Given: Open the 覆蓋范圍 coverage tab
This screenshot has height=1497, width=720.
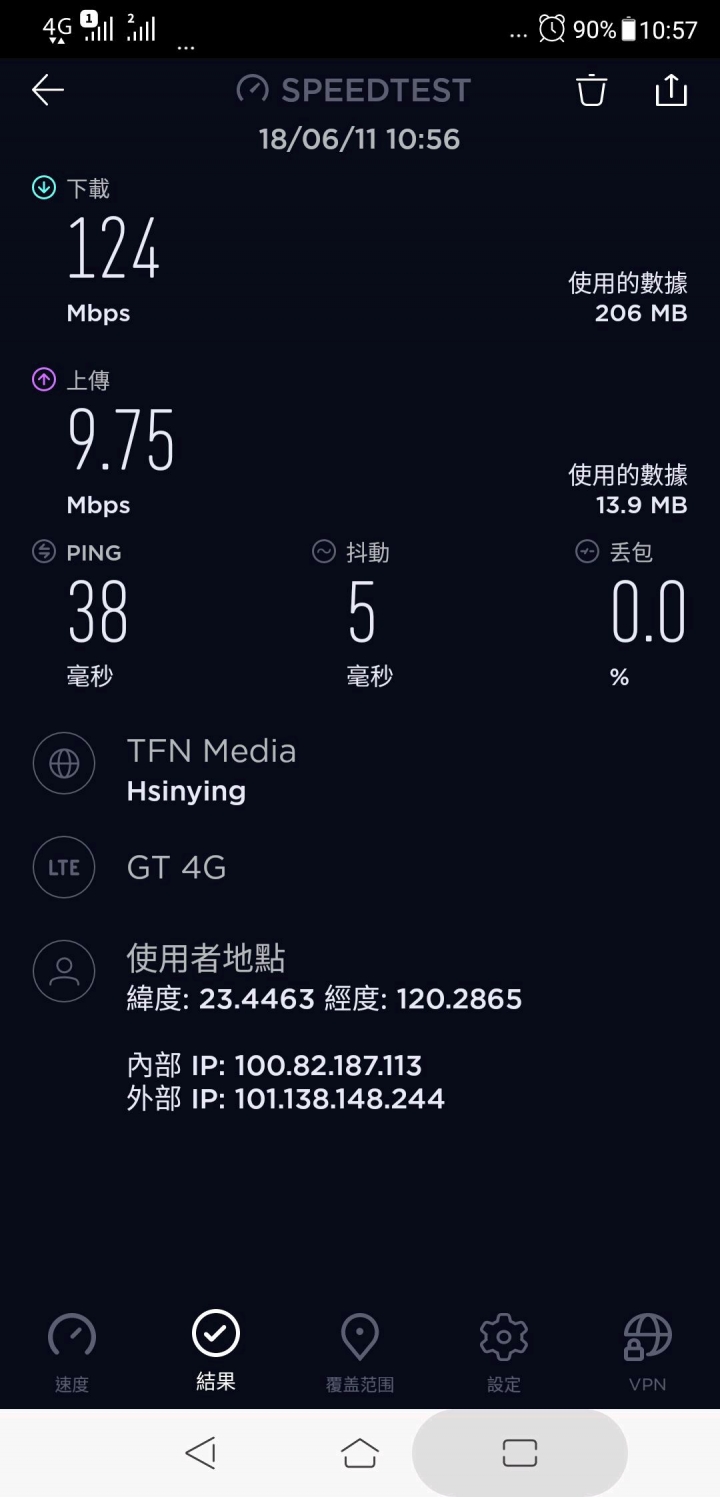Looking at the screenshot, I should 360,1353.
